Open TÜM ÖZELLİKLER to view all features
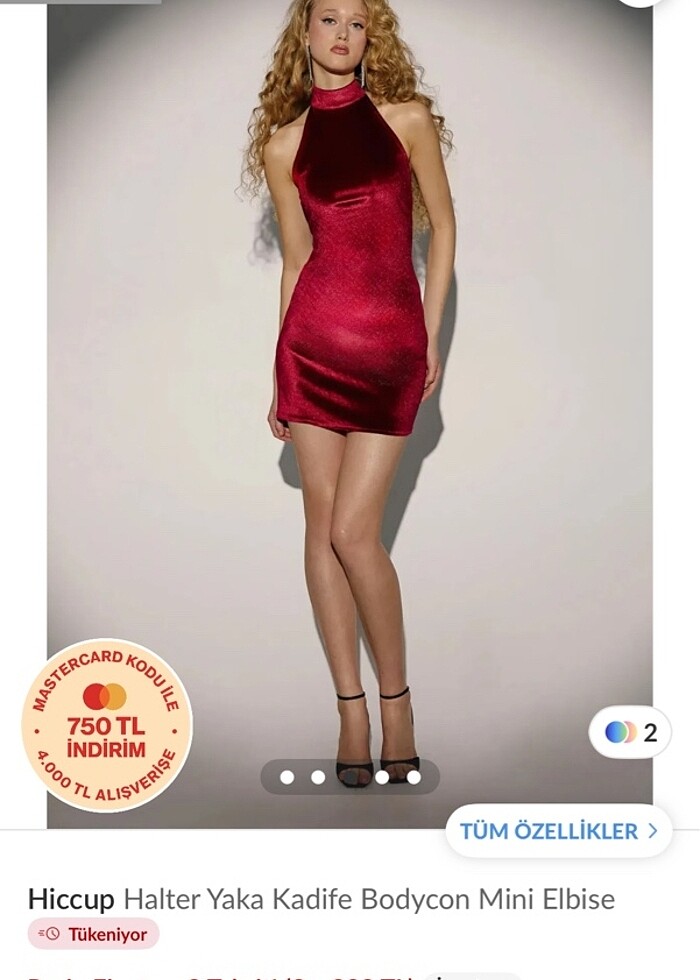Viewport: 700px width, 980px height. tap(558, 831)
